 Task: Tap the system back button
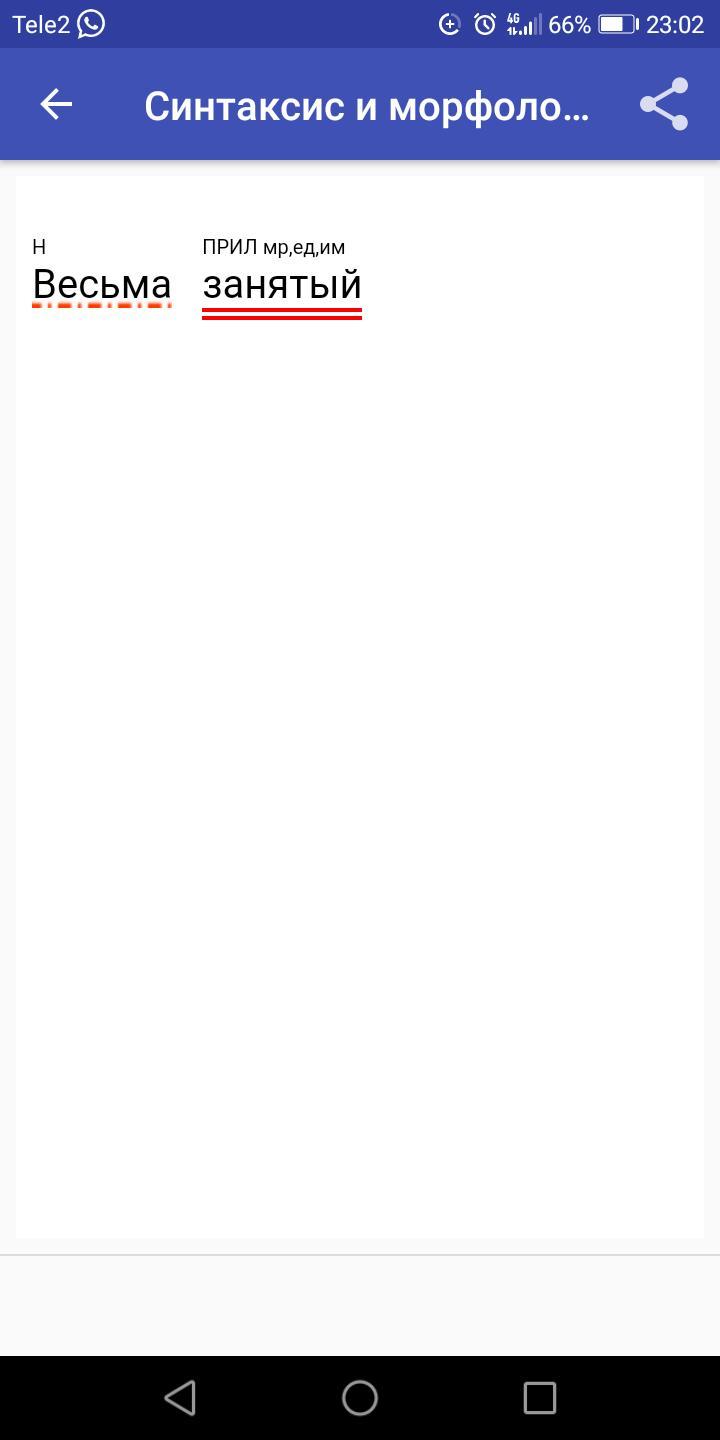click(180, 1397)
